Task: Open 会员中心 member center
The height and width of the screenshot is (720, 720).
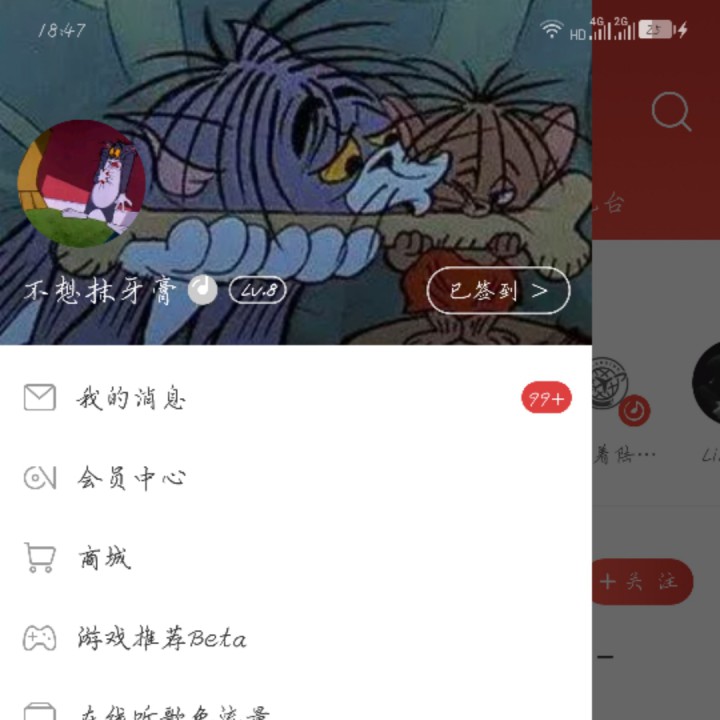Action: (x=296, y=478)
